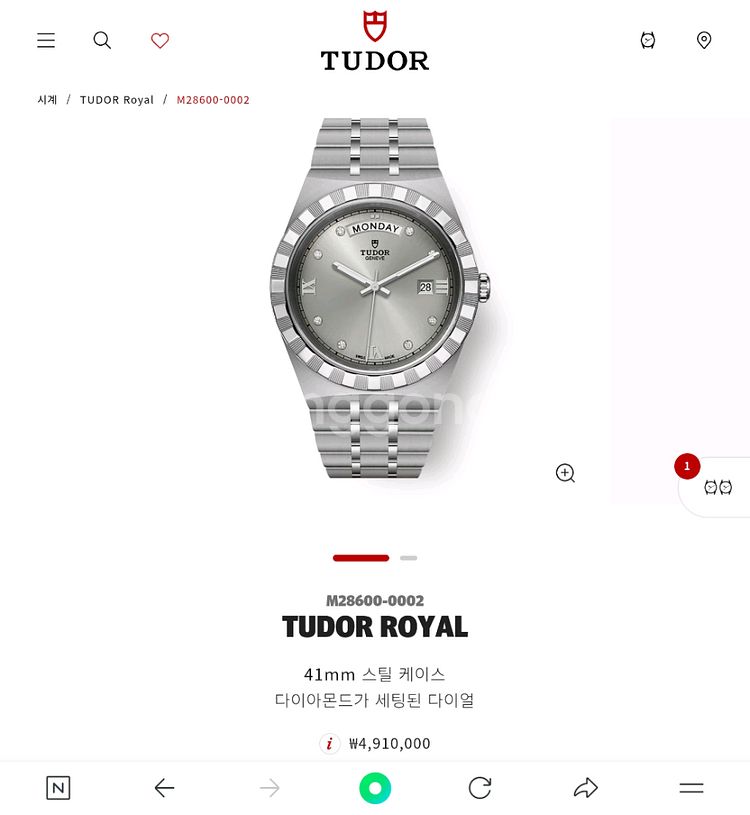Viewport: 750px width, 815px height.
Task: Go back in the browser
Action: click(x=165, y=788)
